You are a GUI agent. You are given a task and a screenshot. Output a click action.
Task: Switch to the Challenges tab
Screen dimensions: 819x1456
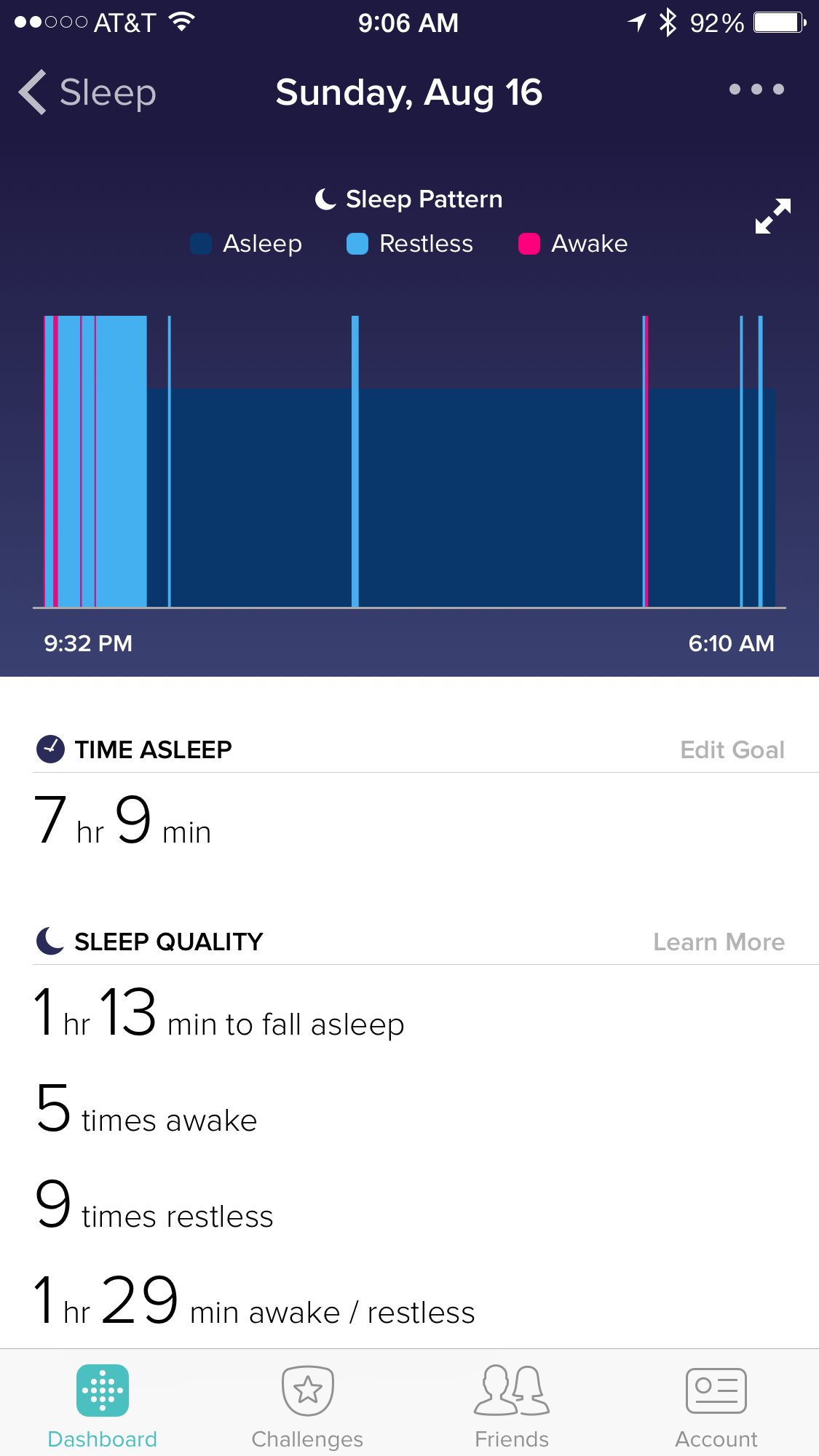point(307,1406)
